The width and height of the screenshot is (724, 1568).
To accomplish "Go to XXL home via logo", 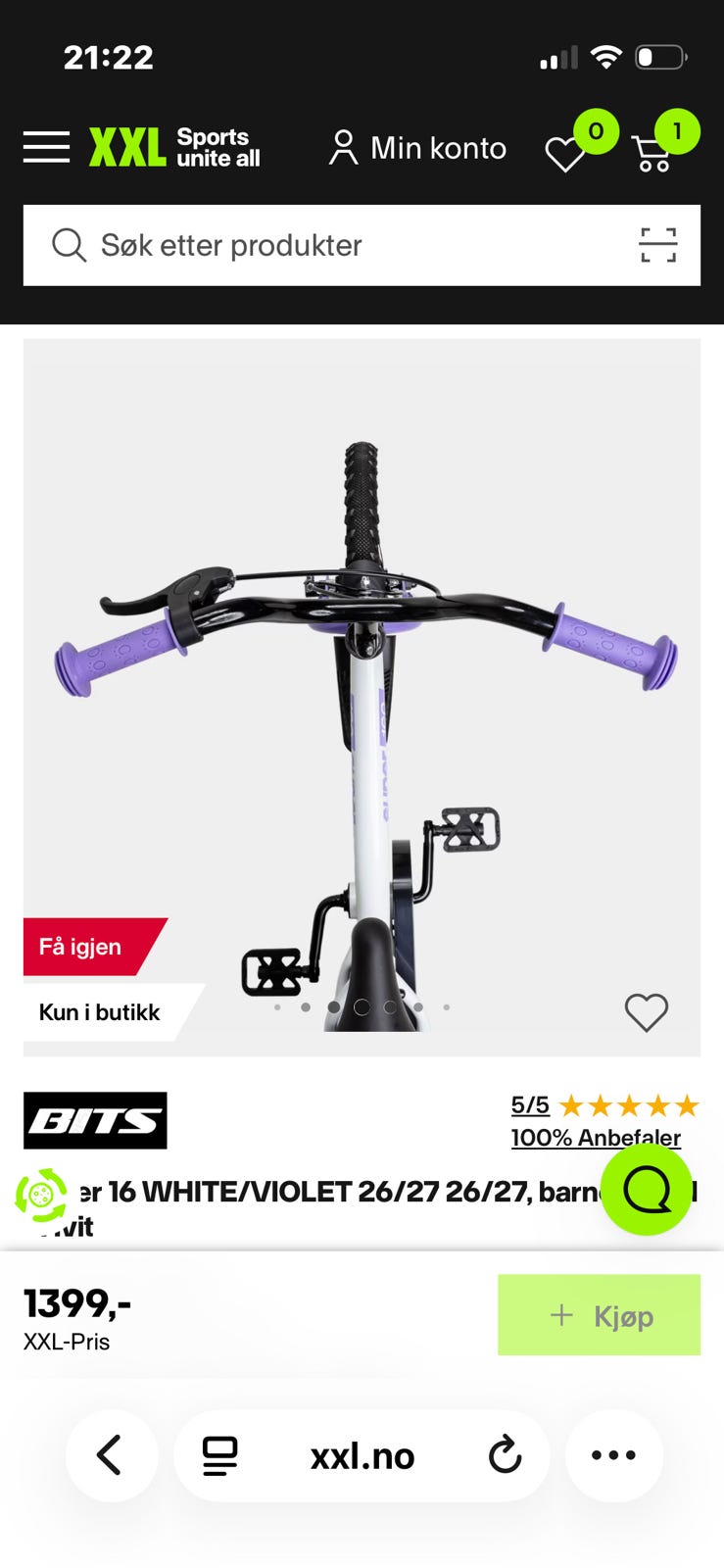I will (174, 147).
